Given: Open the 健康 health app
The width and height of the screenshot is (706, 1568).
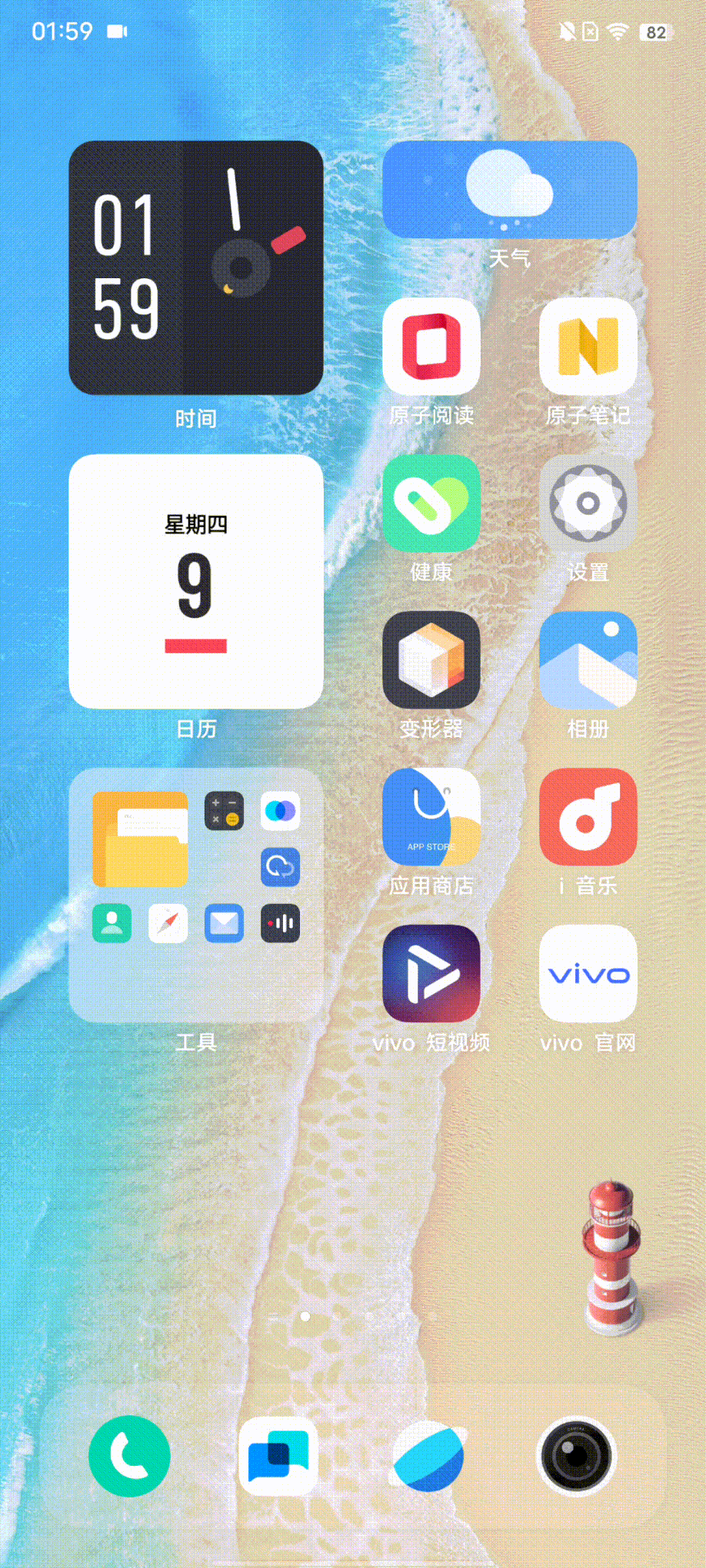Looking at the screenshot, I should tap(431, 503).
